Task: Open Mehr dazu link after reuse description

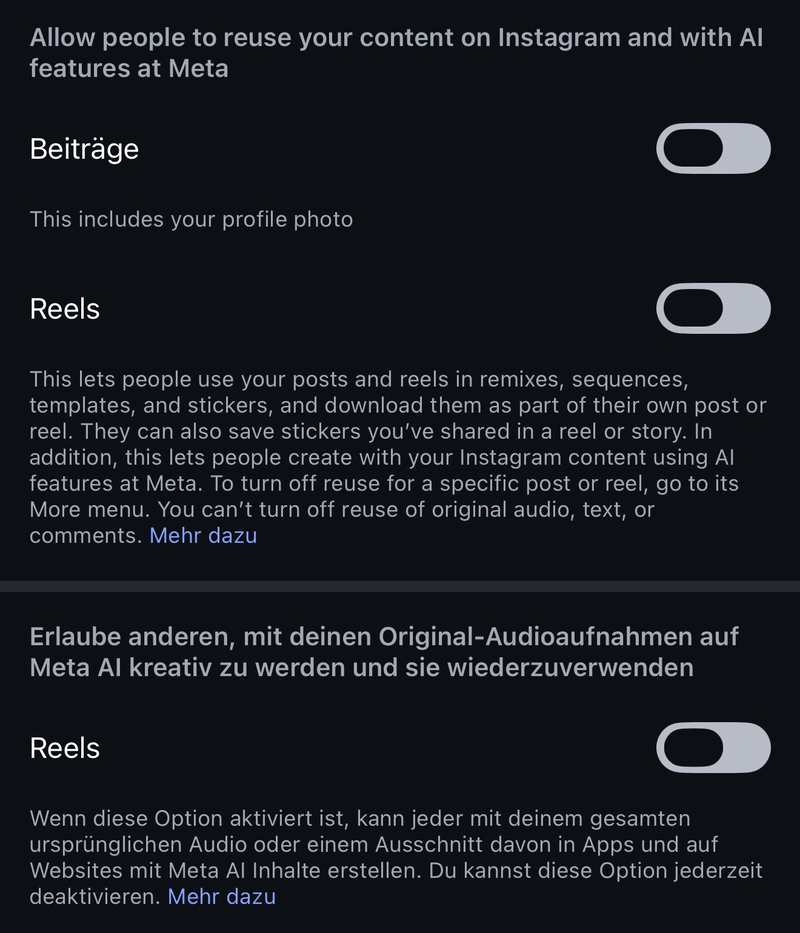Action: click(x=203, y=536)
